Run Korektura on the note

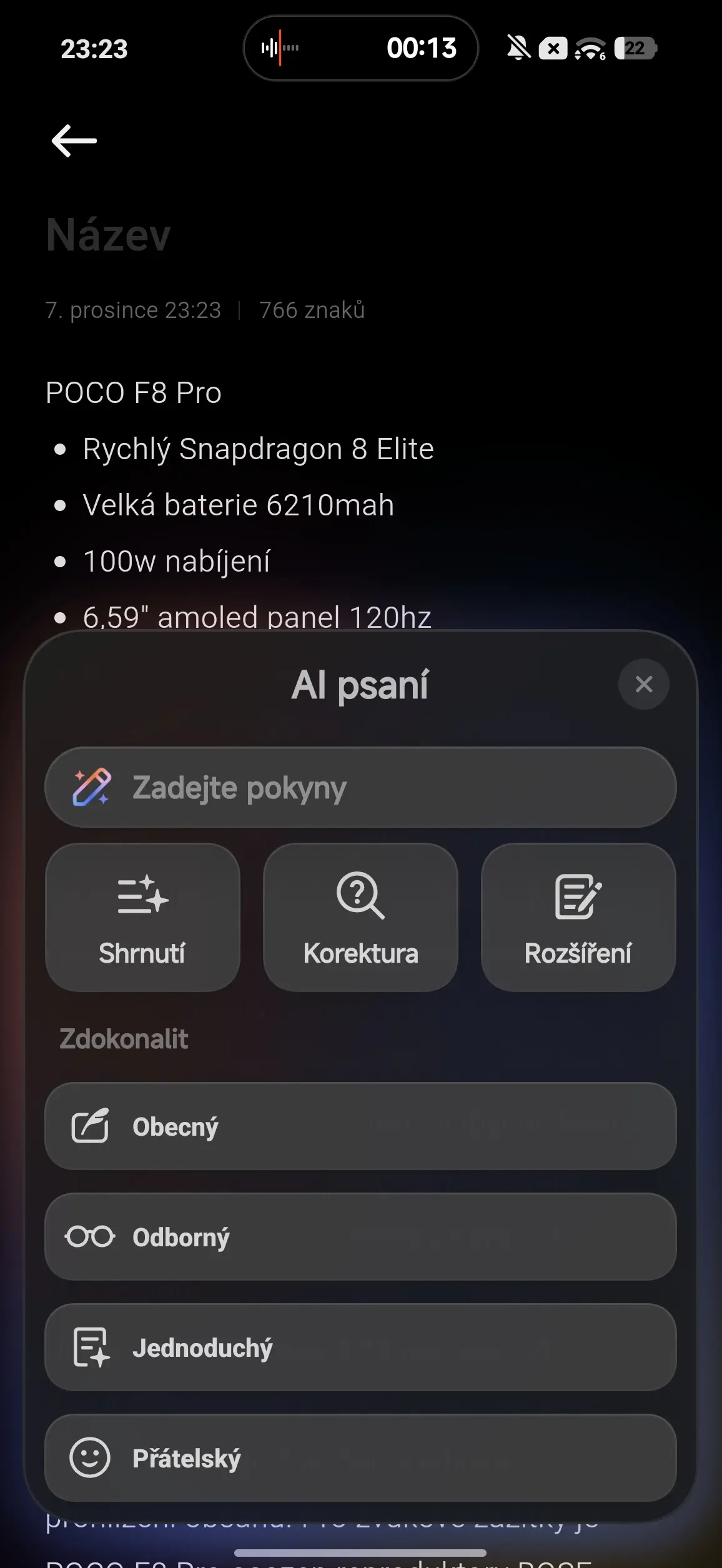click(360, 916)
